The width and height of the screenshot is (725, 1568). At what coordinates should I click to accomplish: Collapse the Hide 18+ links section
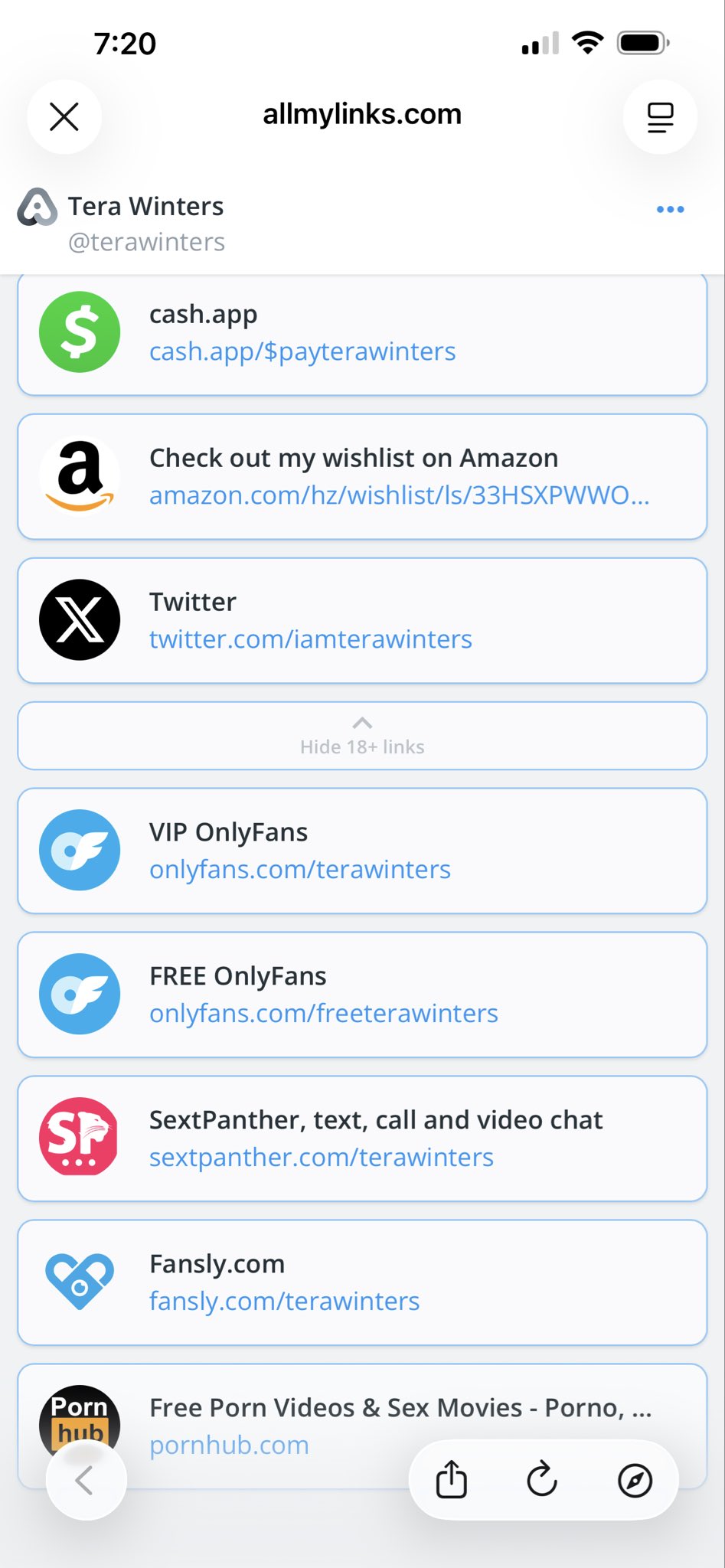(361, 736)
